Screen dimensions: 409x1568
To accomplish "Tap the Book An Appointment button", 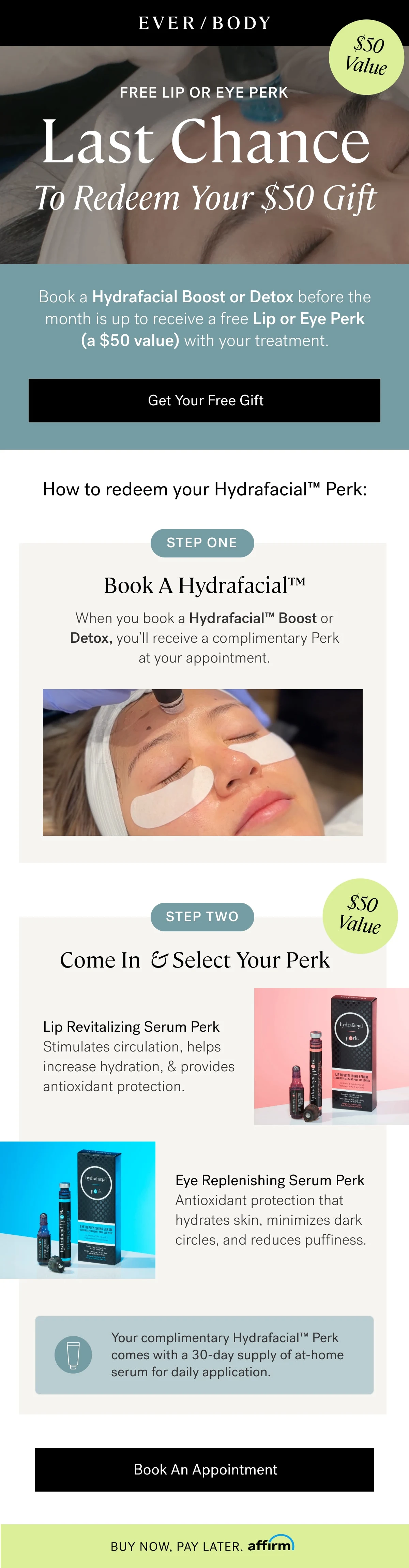I will [204, 1469].
